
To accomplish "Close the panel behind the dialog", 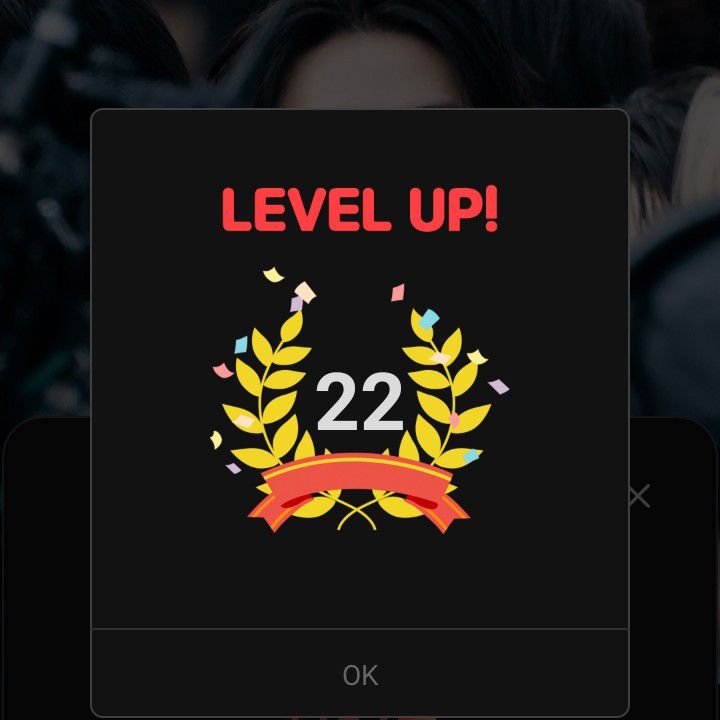I will pos(639,496).
